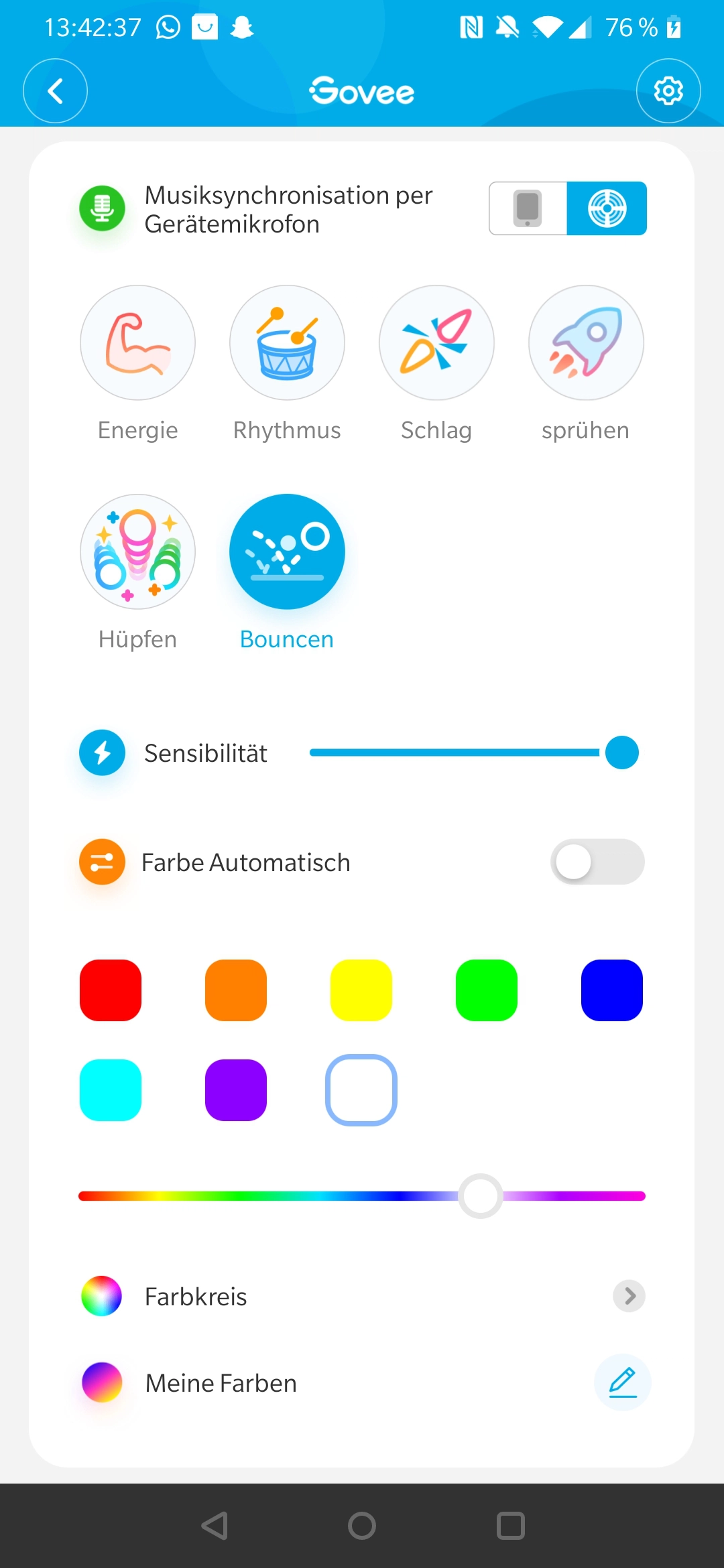Tap the Bouncen mode
The height and width of the screenshot is (1568, 724).
click(x=287, y=551)
